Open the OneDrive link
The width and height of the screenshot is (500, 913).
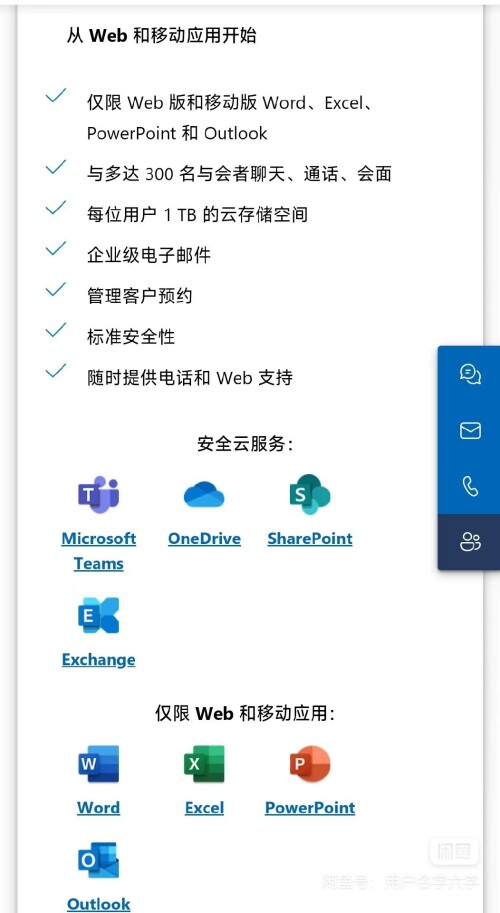pyautogui.click(x=204, y=539)
